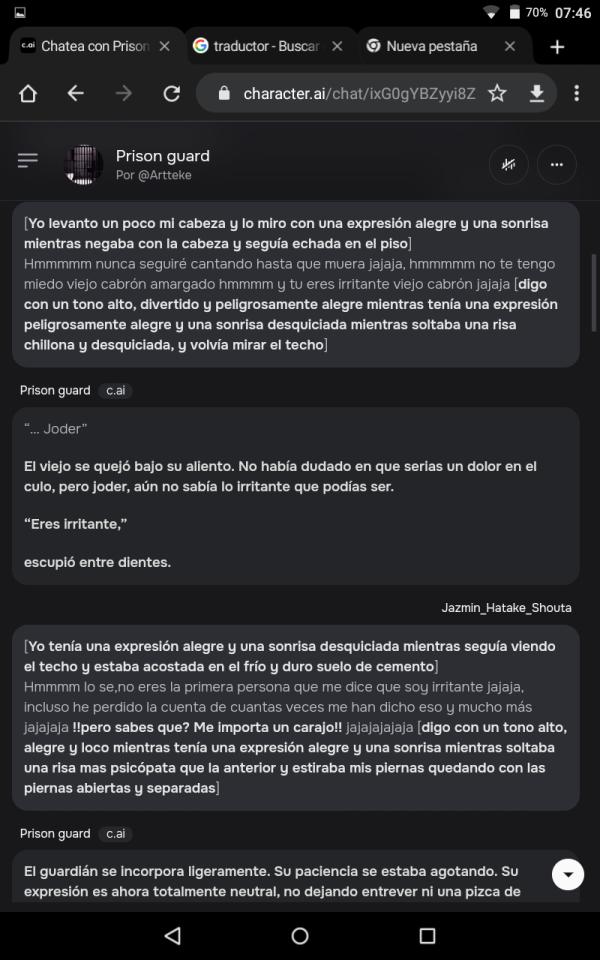Open a new browser tab
Image resolution: width=600 pixels, height=960 pixels.
(557, 47)
